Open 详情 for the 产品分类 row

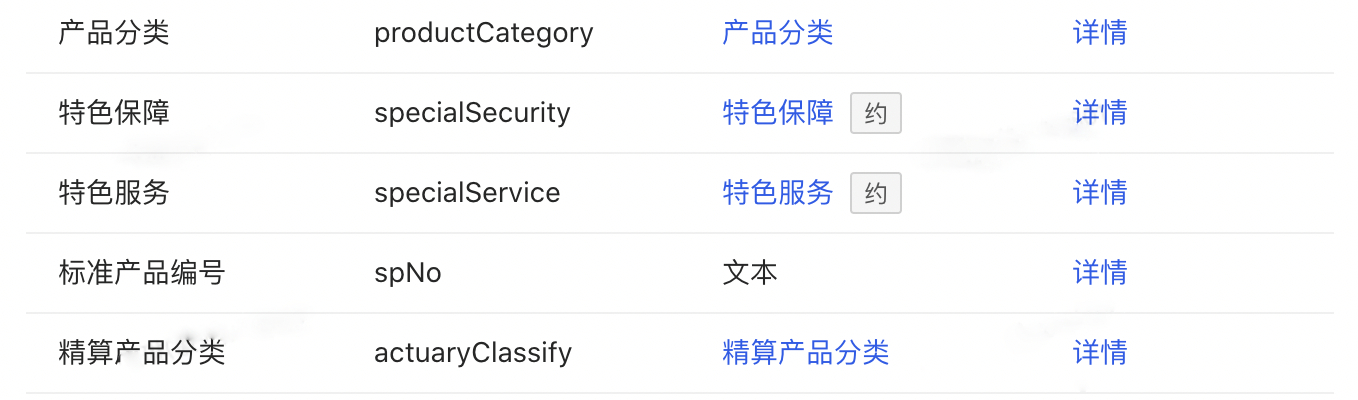point(1099,33)
